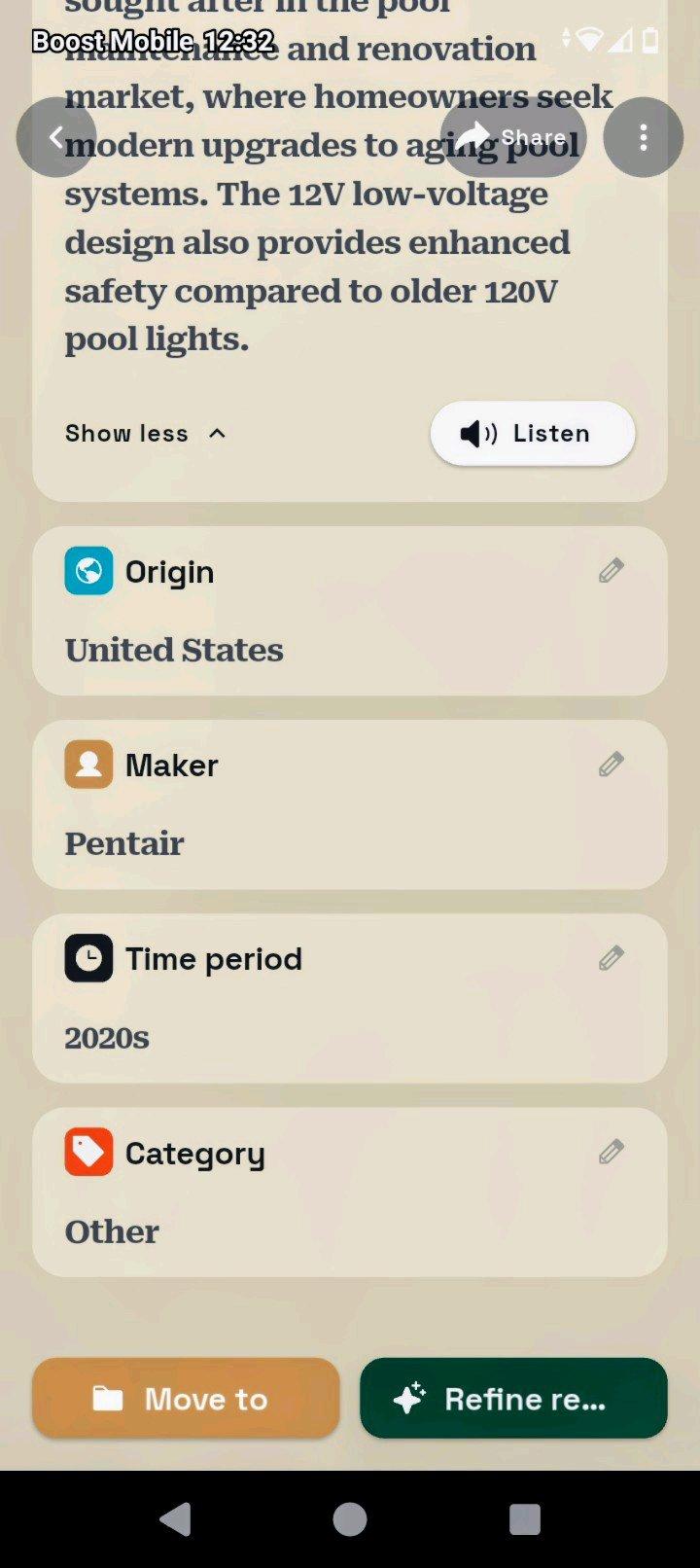Viewport: 700px width, 1568px height.
Task: Open recent apps from navigation bar
Action: [x=524, y=1519]
